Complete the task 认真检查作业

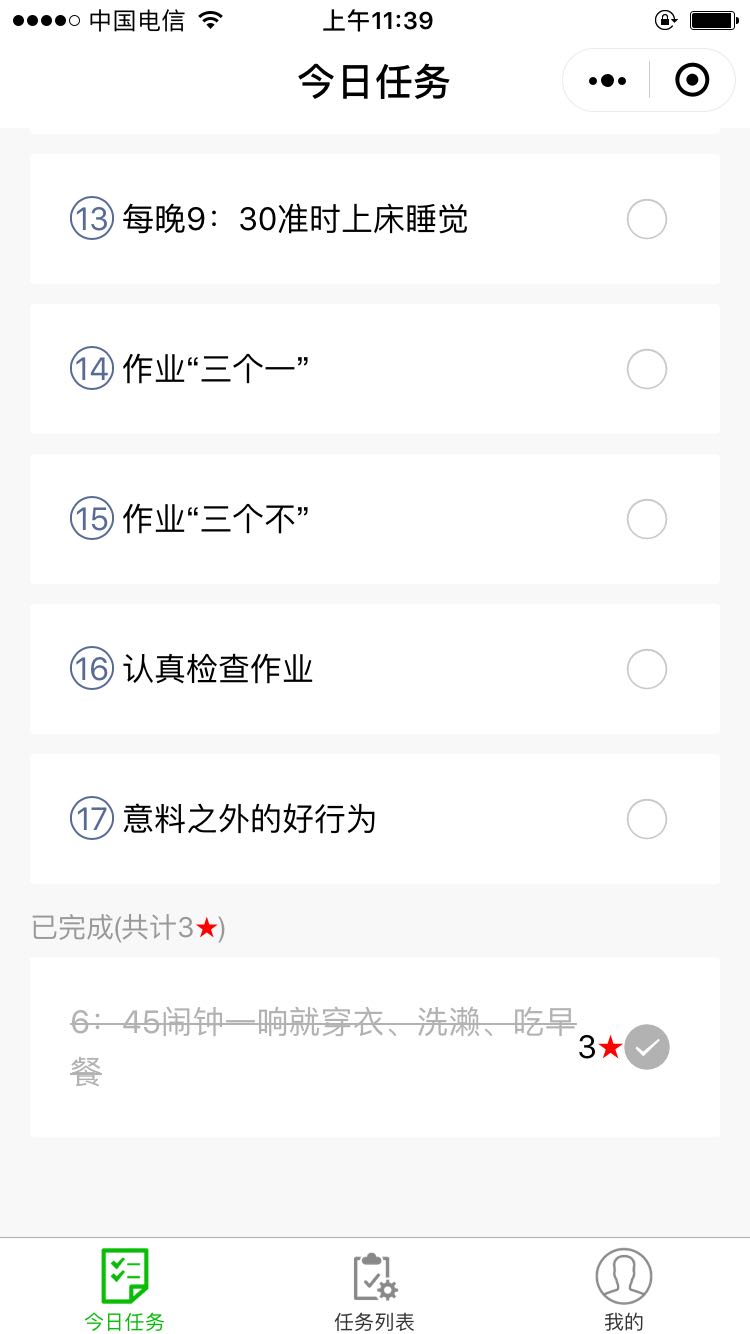click(647, 669)
